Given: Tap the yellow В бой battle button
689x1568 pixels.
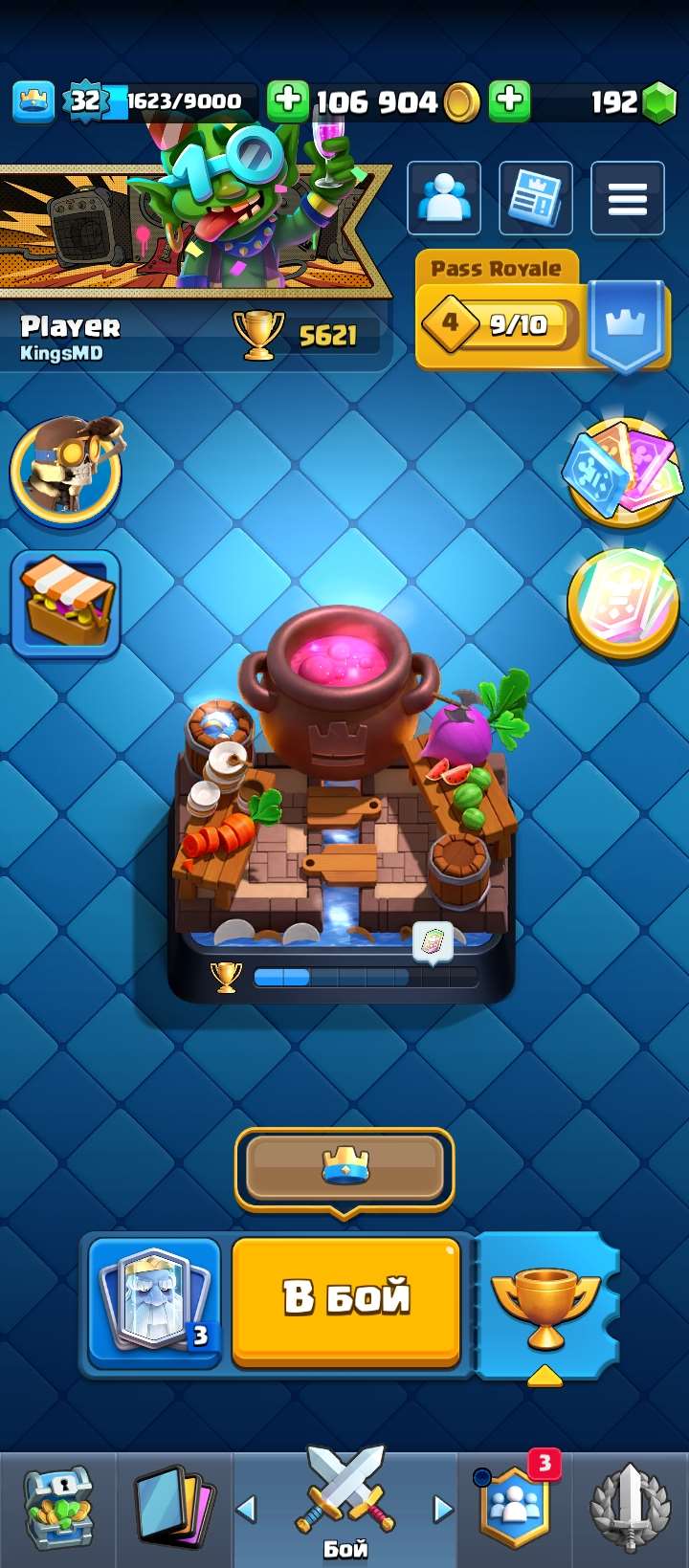Looking at the screenshot, I should tap(346, 1301).
